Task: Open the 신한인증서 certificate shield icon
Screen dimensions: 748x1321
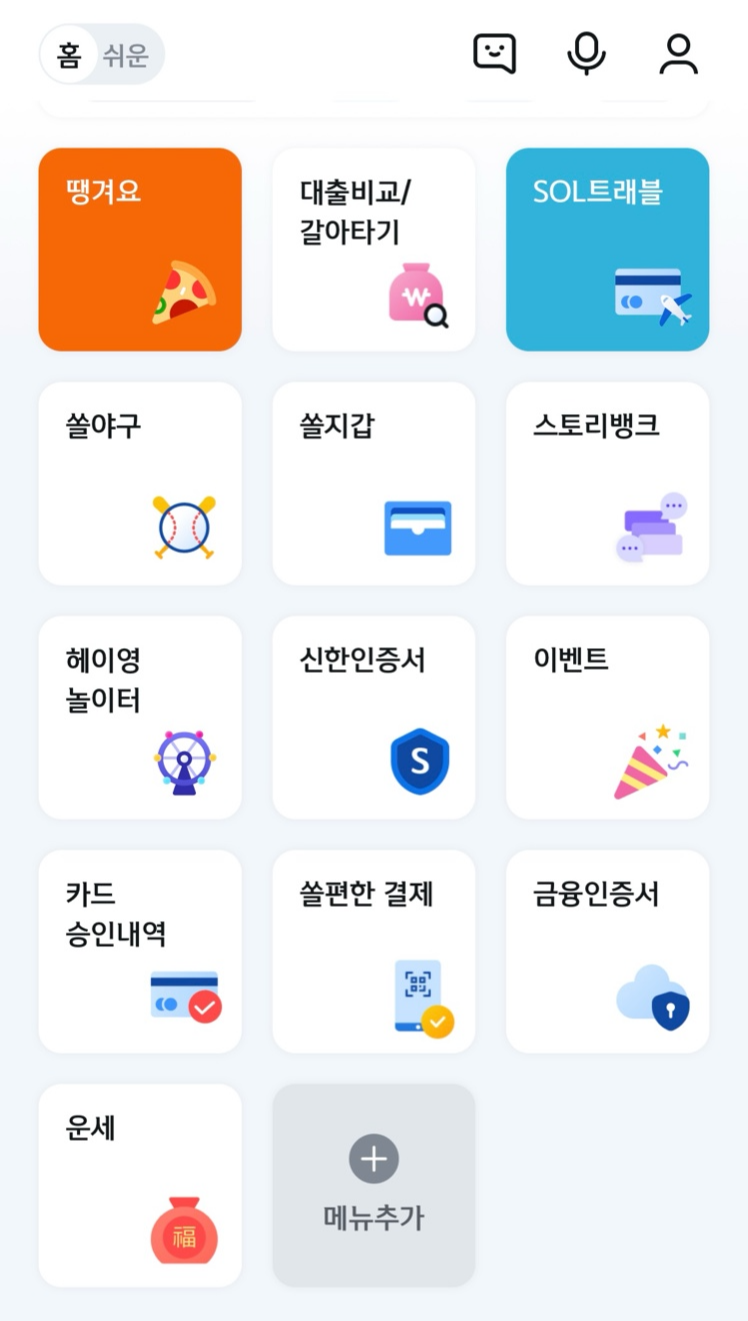Action: pyautogui.click(x=373, y=716)
